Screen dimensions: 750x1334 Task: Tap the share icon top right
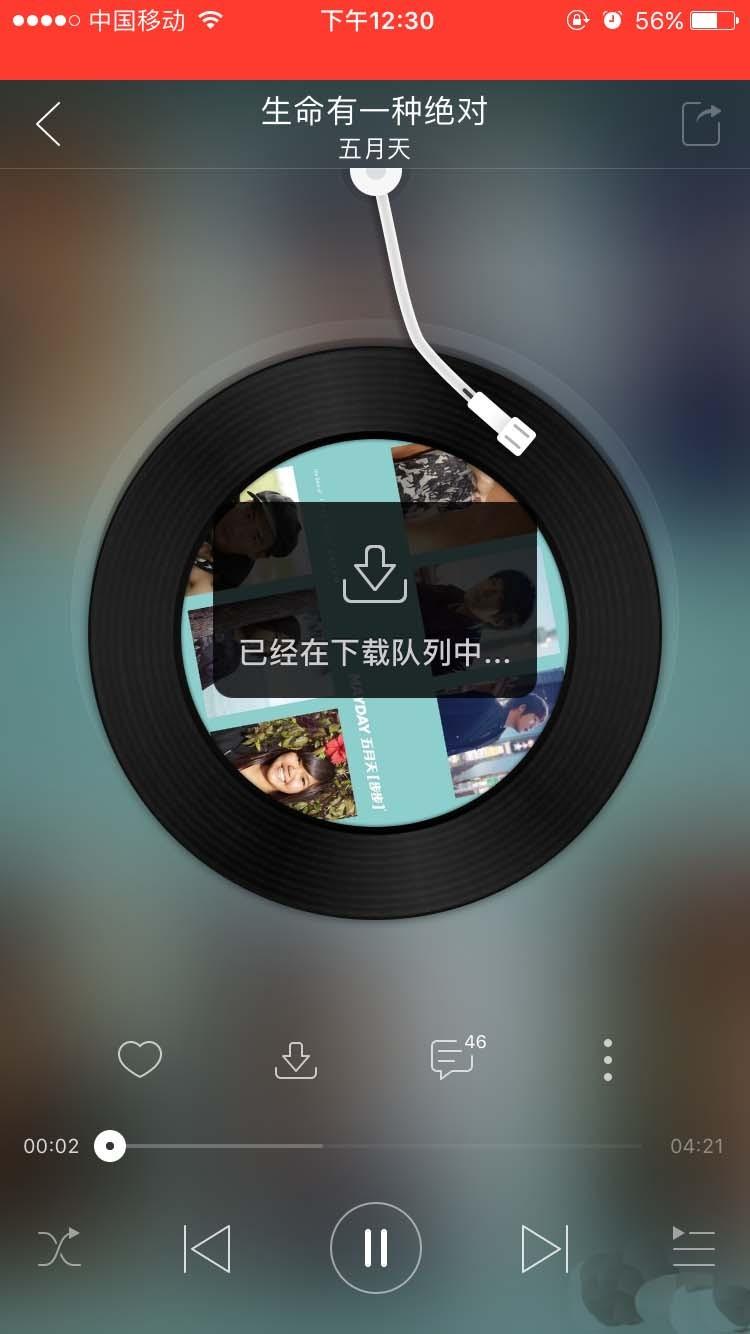pos(703,121)
